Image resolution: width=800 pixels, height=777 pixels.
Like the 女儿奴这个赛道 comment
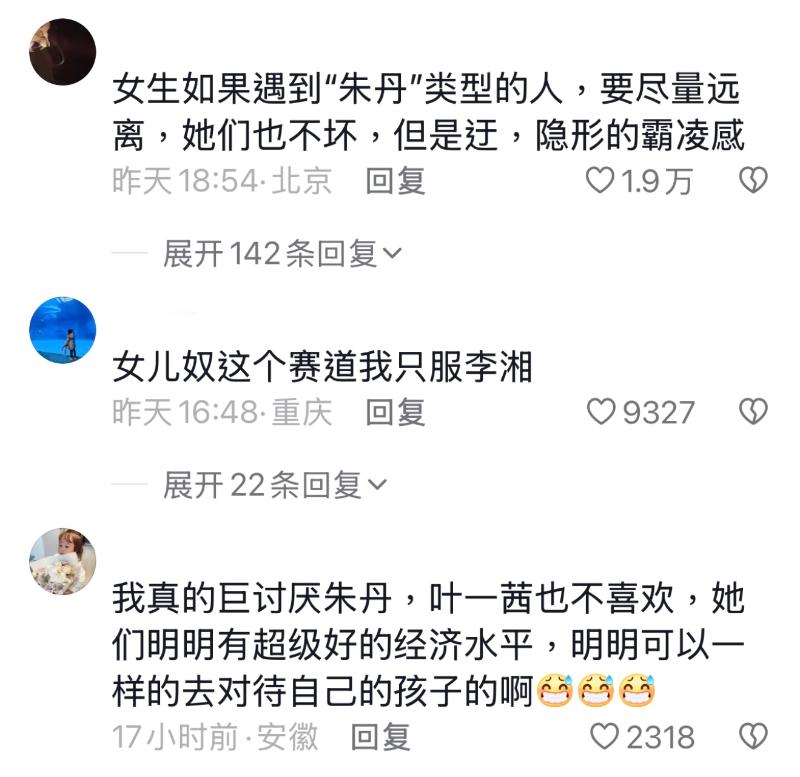(x=600, y=412)
